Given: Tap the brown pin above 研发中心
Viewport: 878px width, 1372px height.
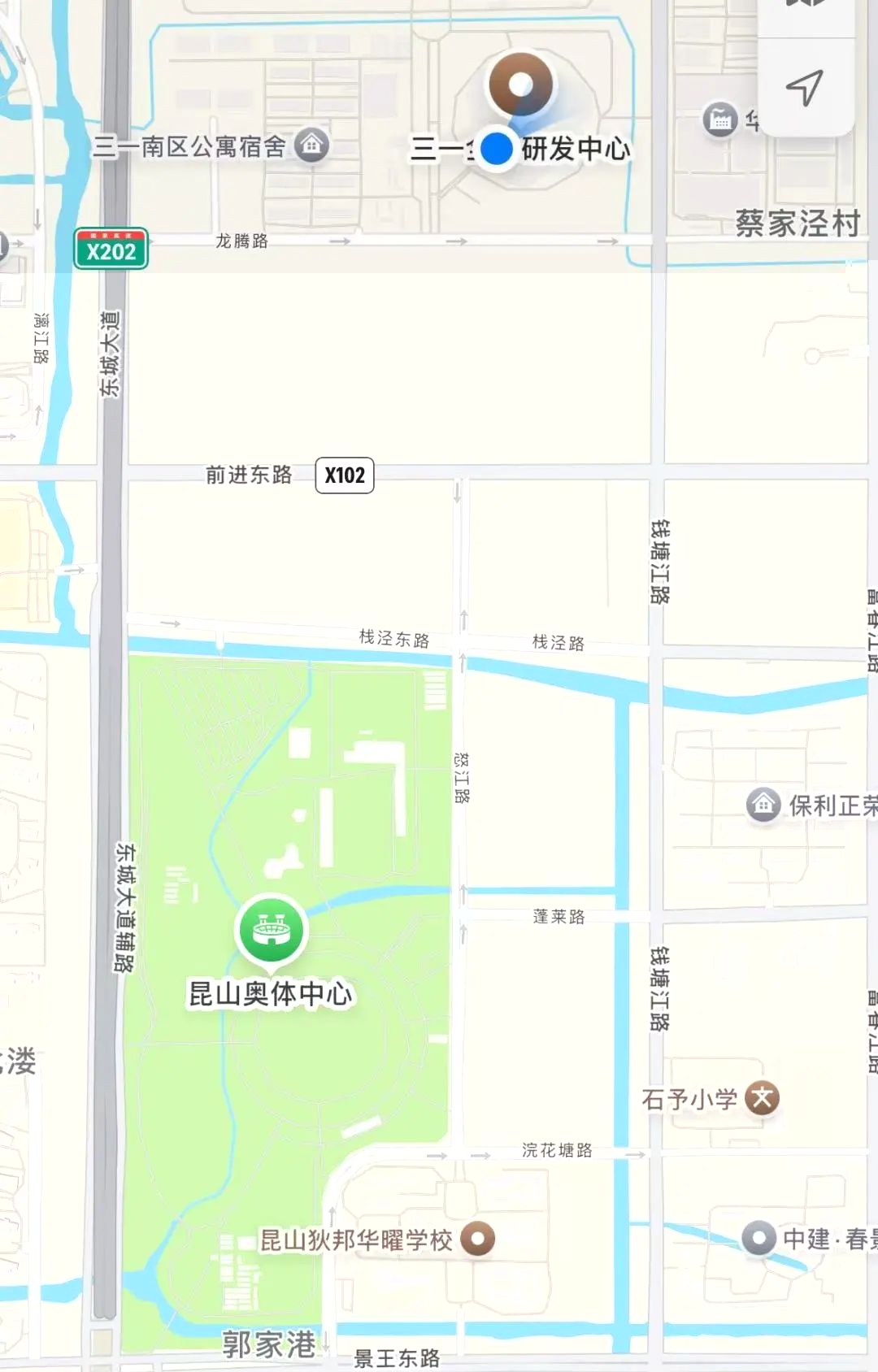Looking at the screenshot, I should (x=521, y=84).
